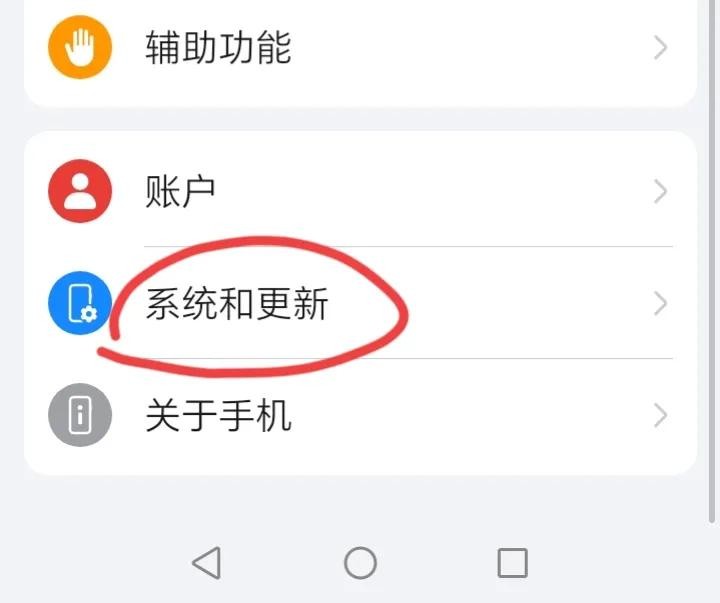Tap the system back triangle button
This screenshot has width=720, height=603.
tap(206, 563)
